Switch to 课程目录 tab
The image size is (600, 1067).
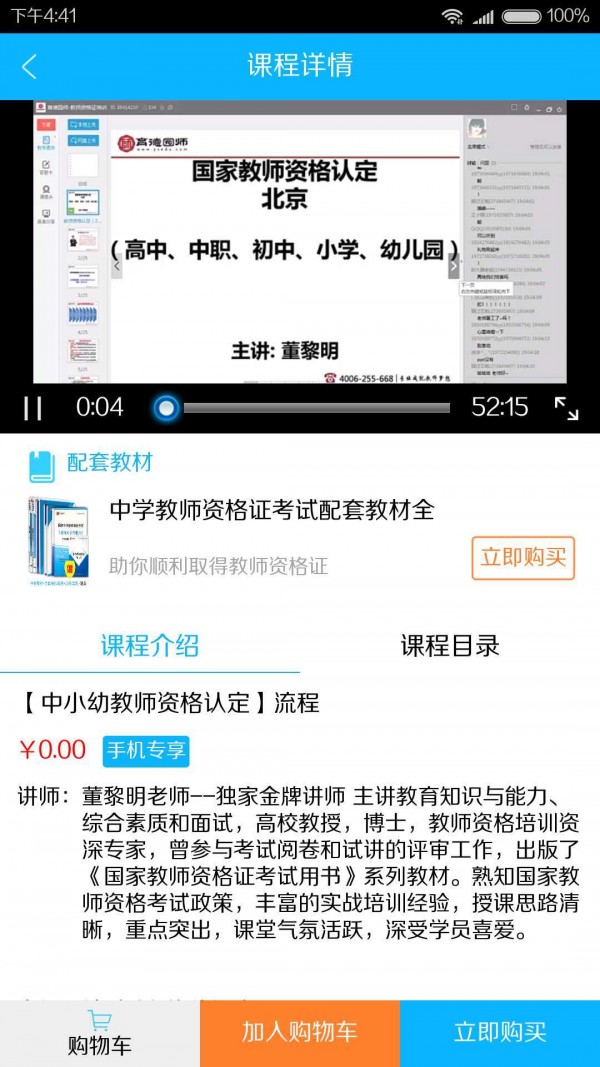[x=450, y=645]
